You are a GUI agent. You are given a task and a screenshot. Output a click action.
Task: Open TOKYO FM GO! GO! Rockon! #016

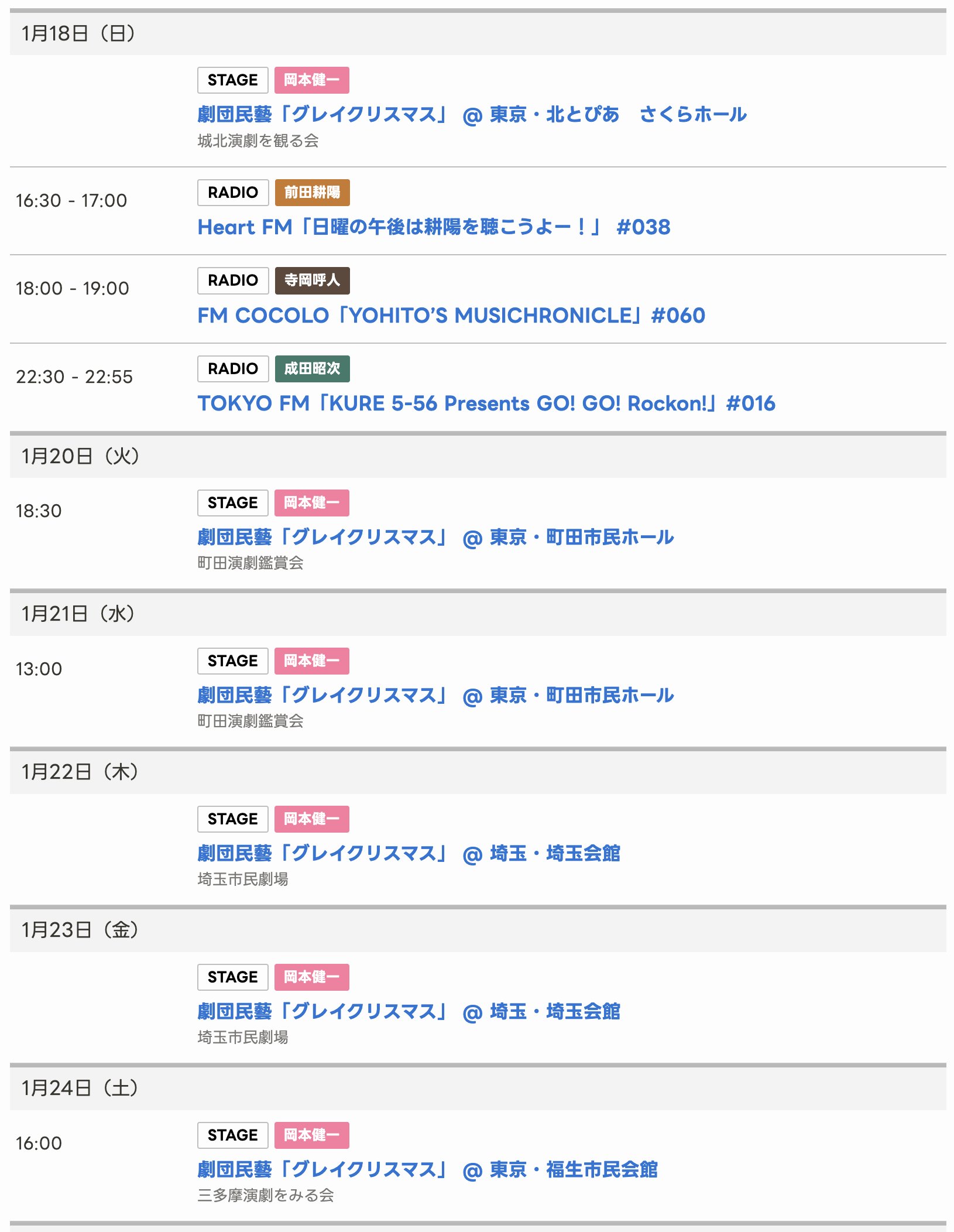click(x=486, y=403)
